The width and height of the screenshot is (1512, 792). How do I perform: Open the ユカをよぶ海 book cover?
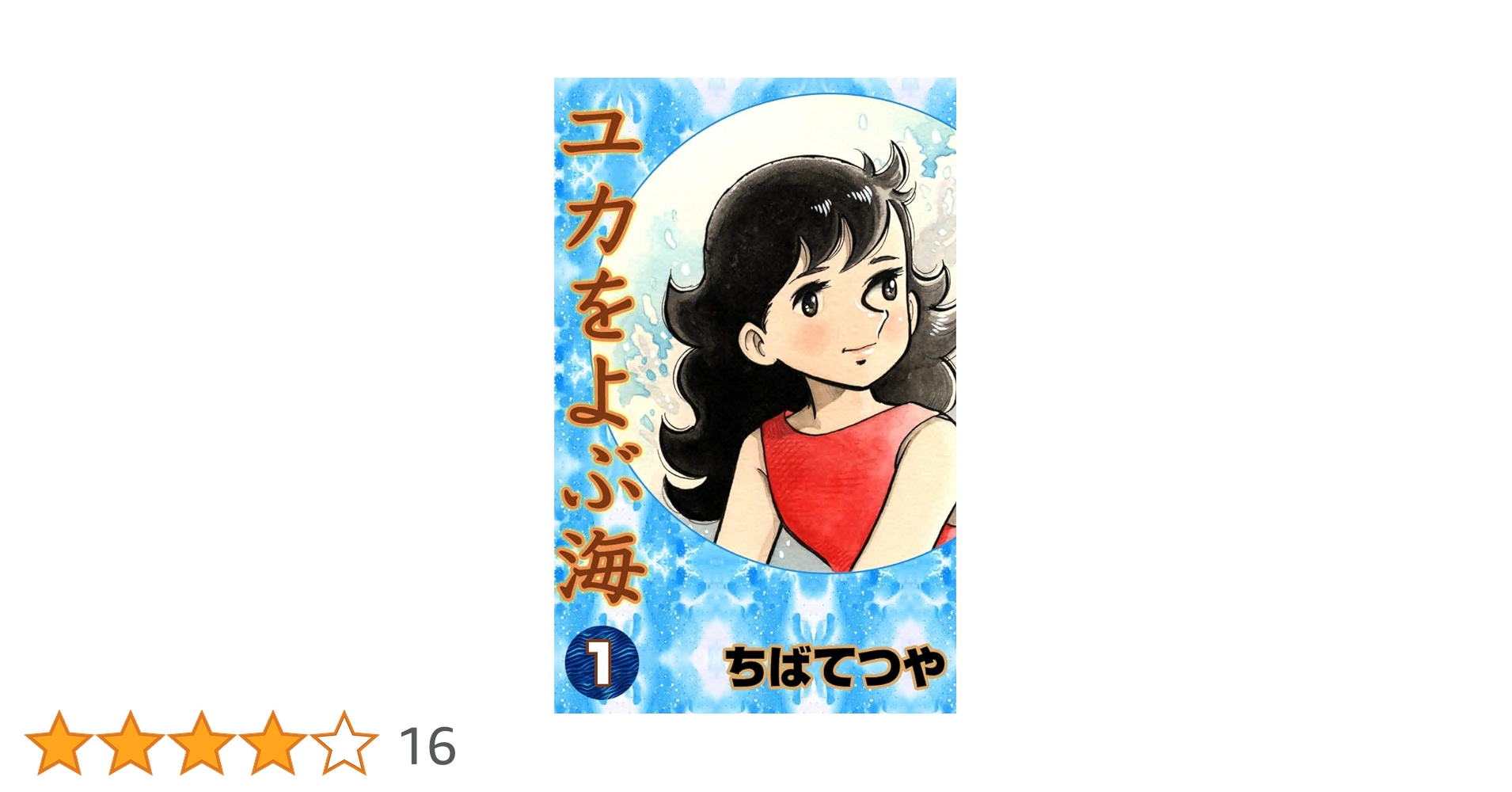coord(754,395)
